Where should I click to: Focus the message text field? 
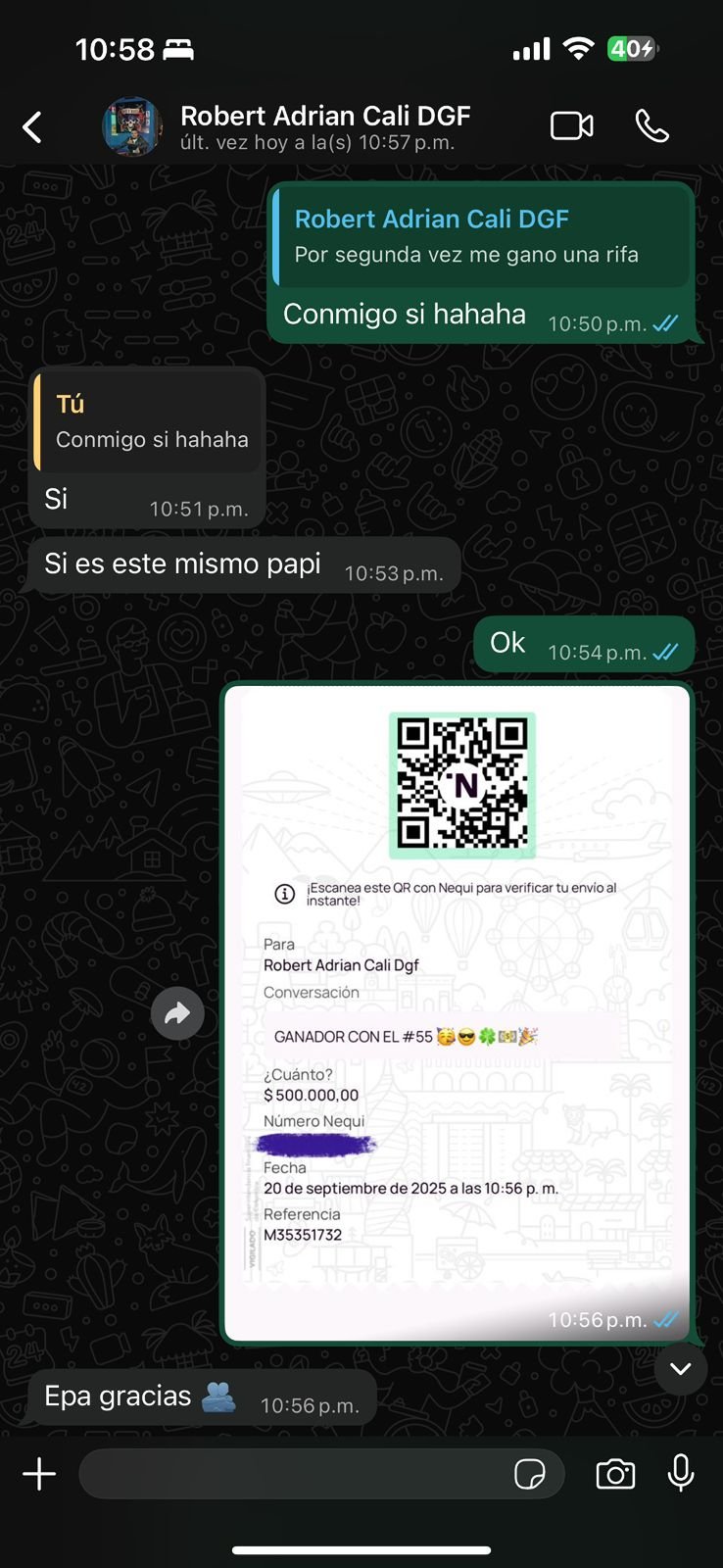(294, 1474)
